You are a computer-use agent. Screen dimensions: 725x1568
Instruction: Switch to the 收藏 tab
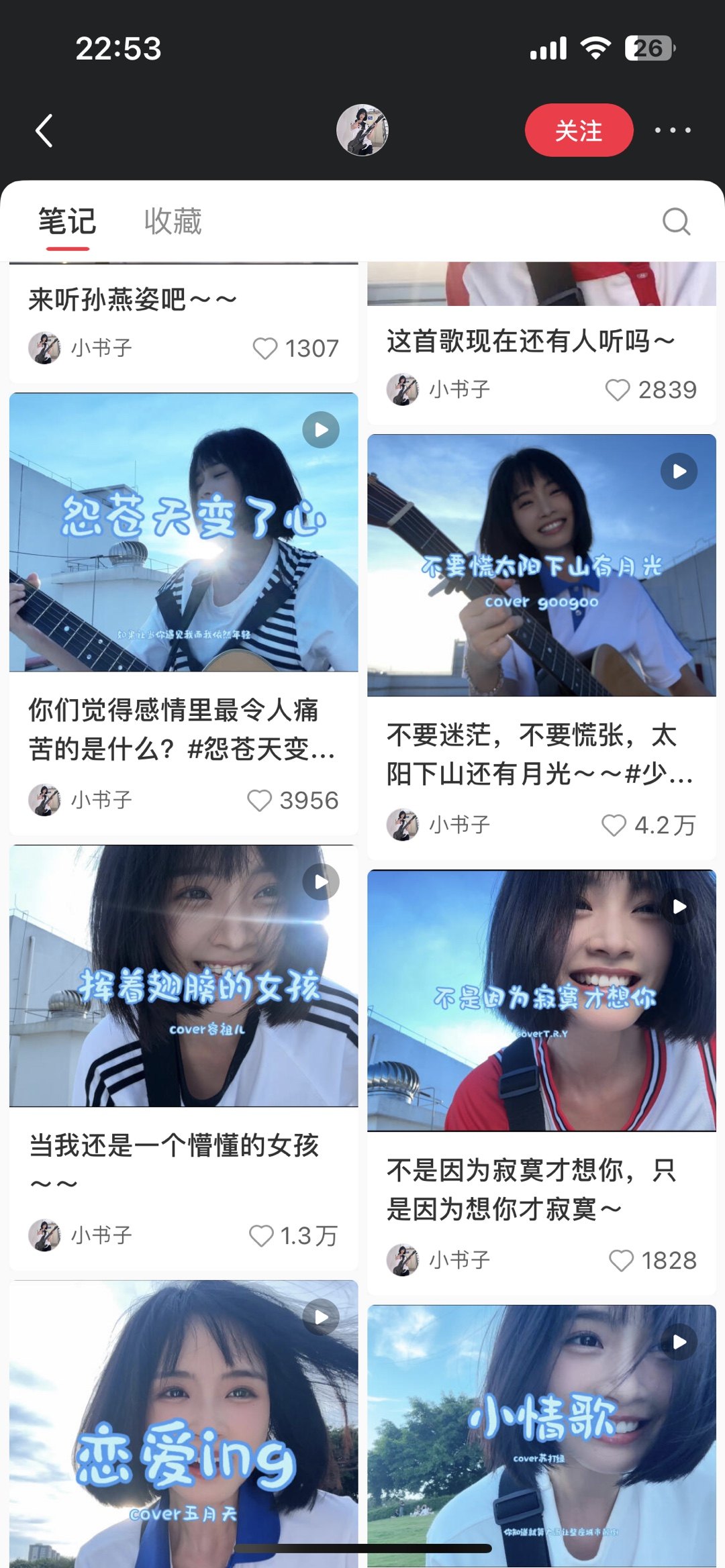(x=173, y=222)
